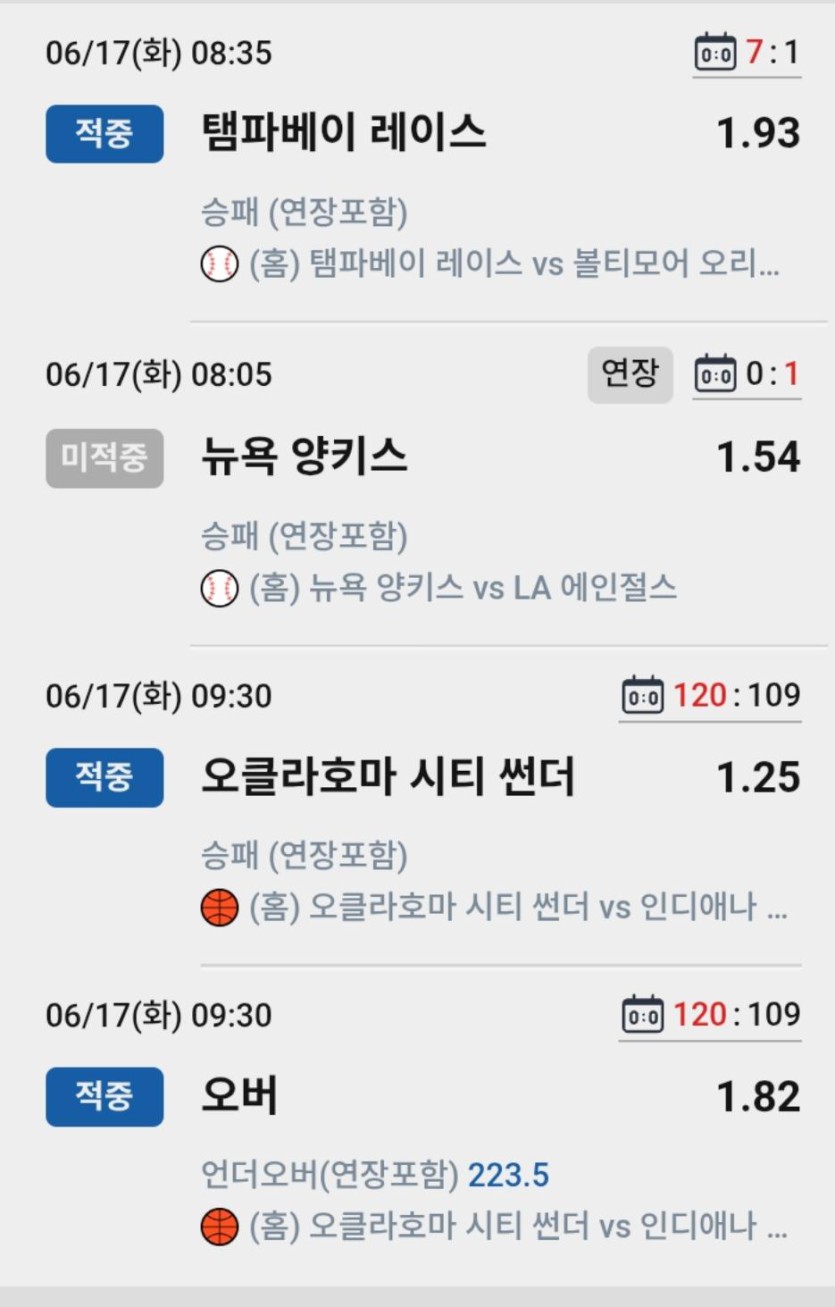
Task: Open the 120:109 score on the Oklahoma City Thunder win bet
Action: 711,695
